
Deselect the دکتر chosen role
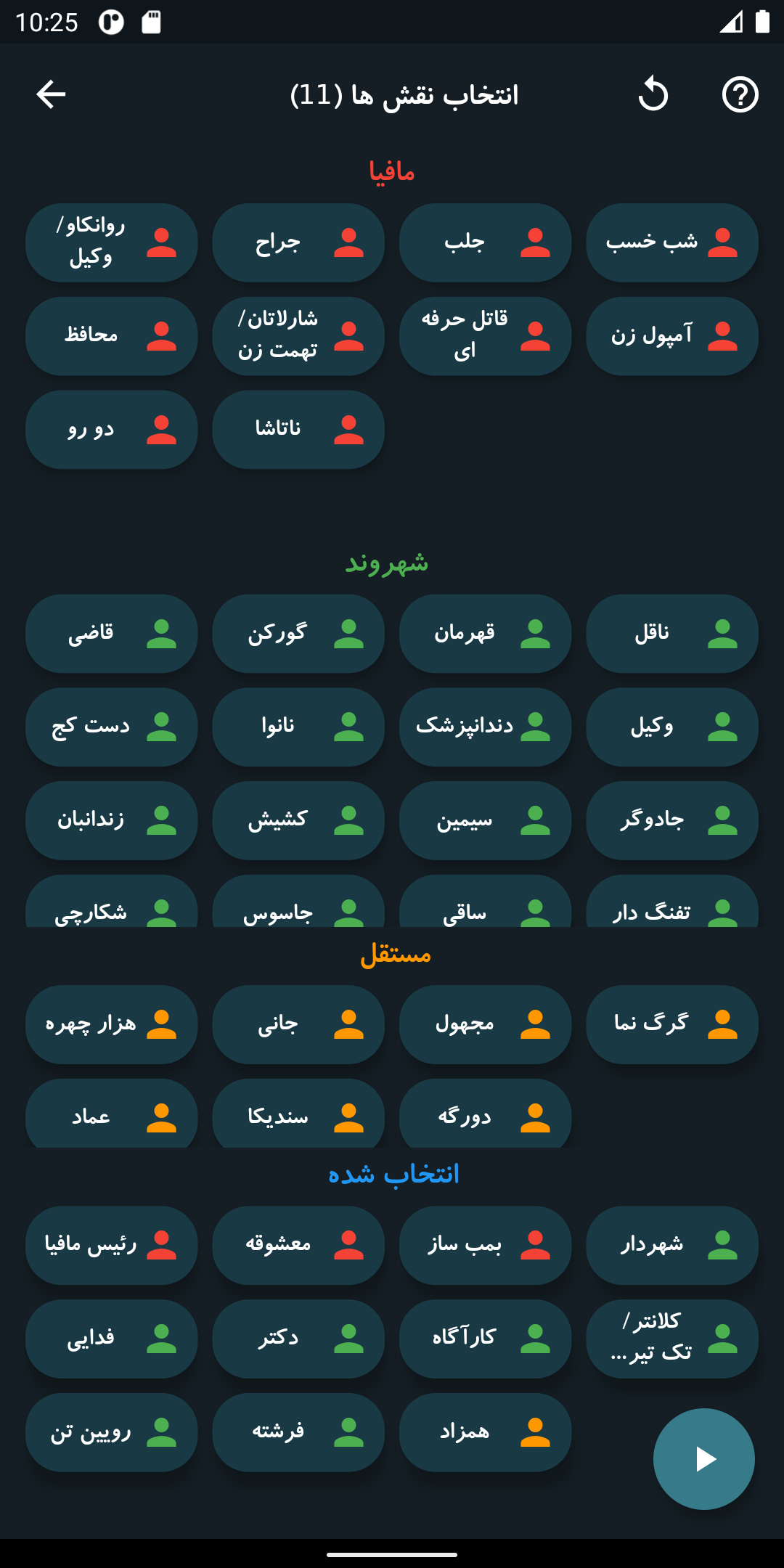pos(298,1339)
